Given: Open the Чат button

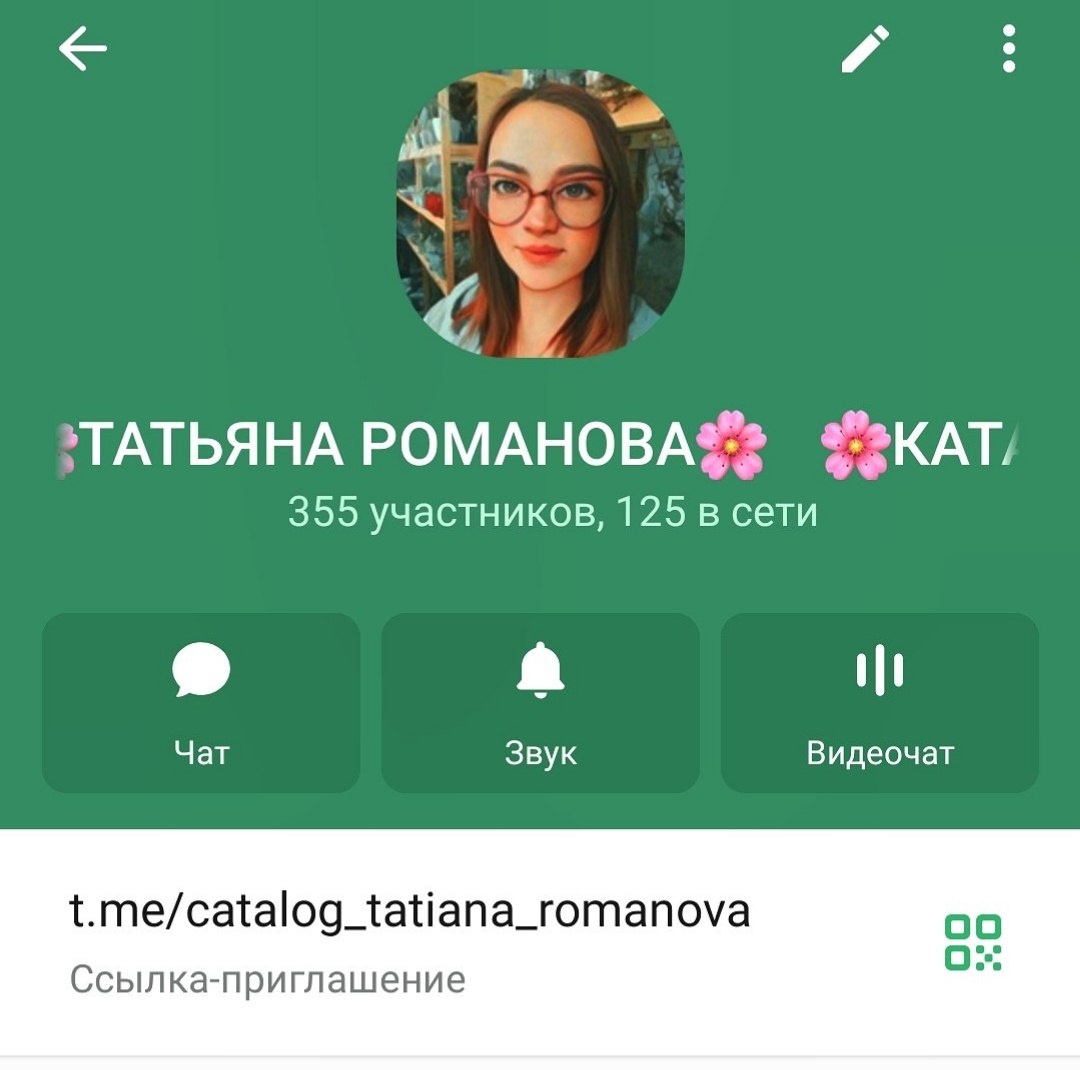Looking at the screenshot, I should click(x=201, y=702).
